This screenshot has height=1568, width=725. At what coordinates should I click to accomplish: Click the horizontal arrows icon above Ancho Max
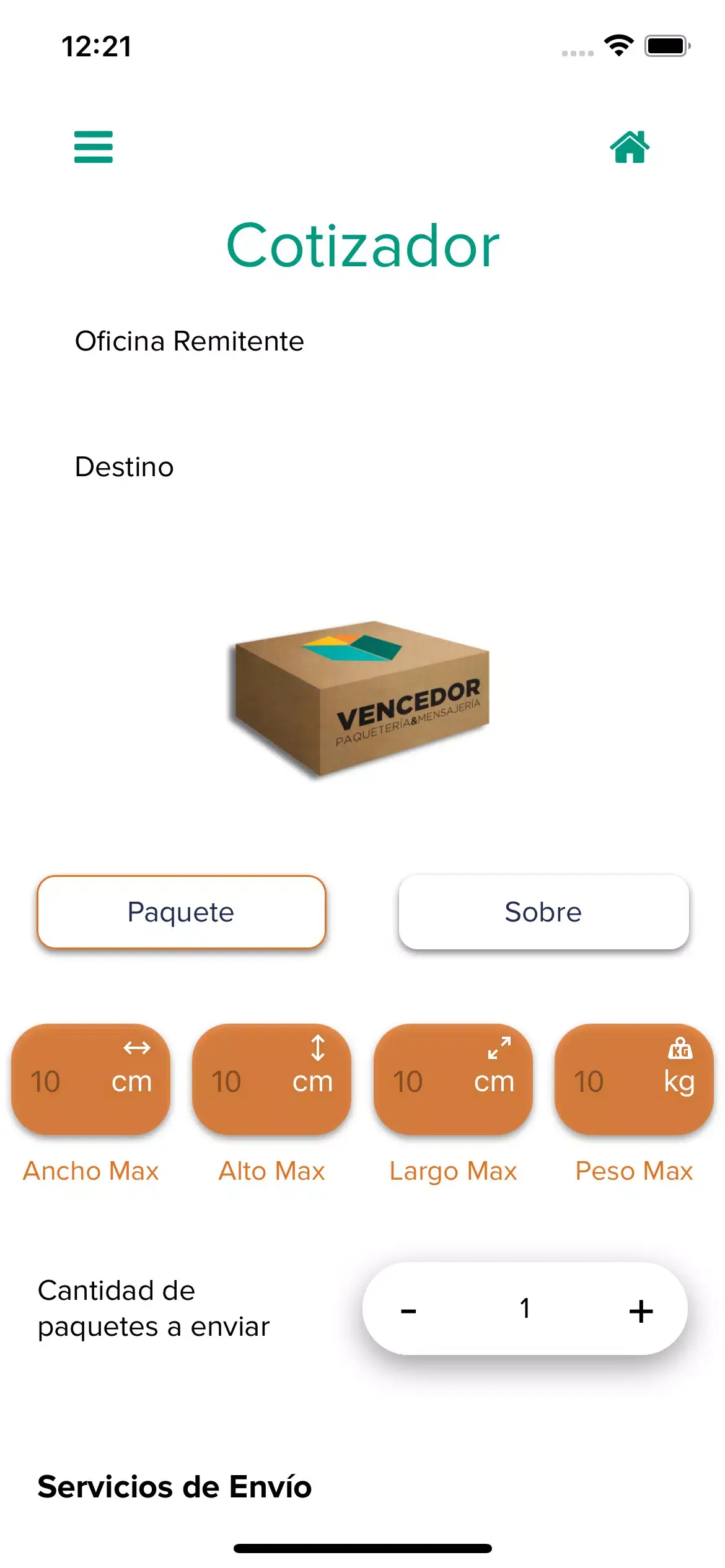click(136, 1047)
